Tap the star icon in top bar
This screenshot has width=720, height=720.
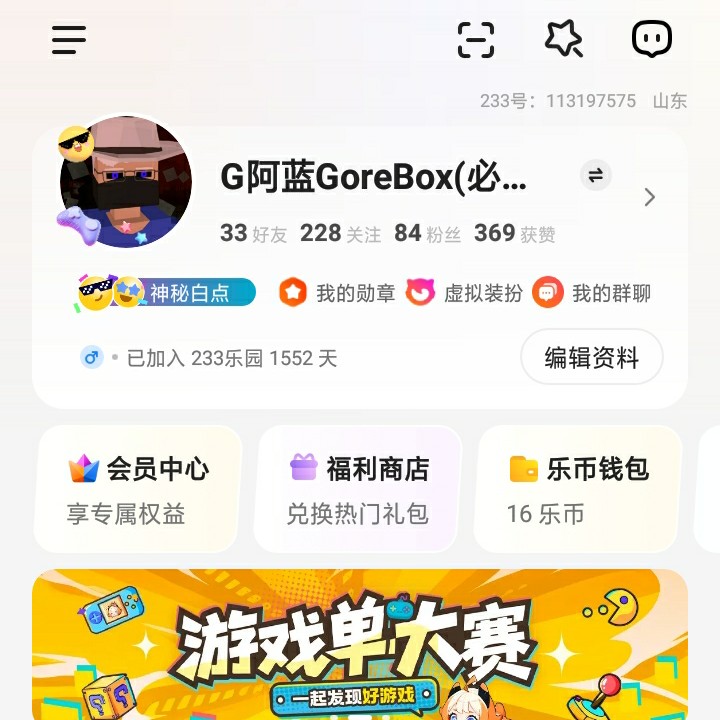point(563,40)
